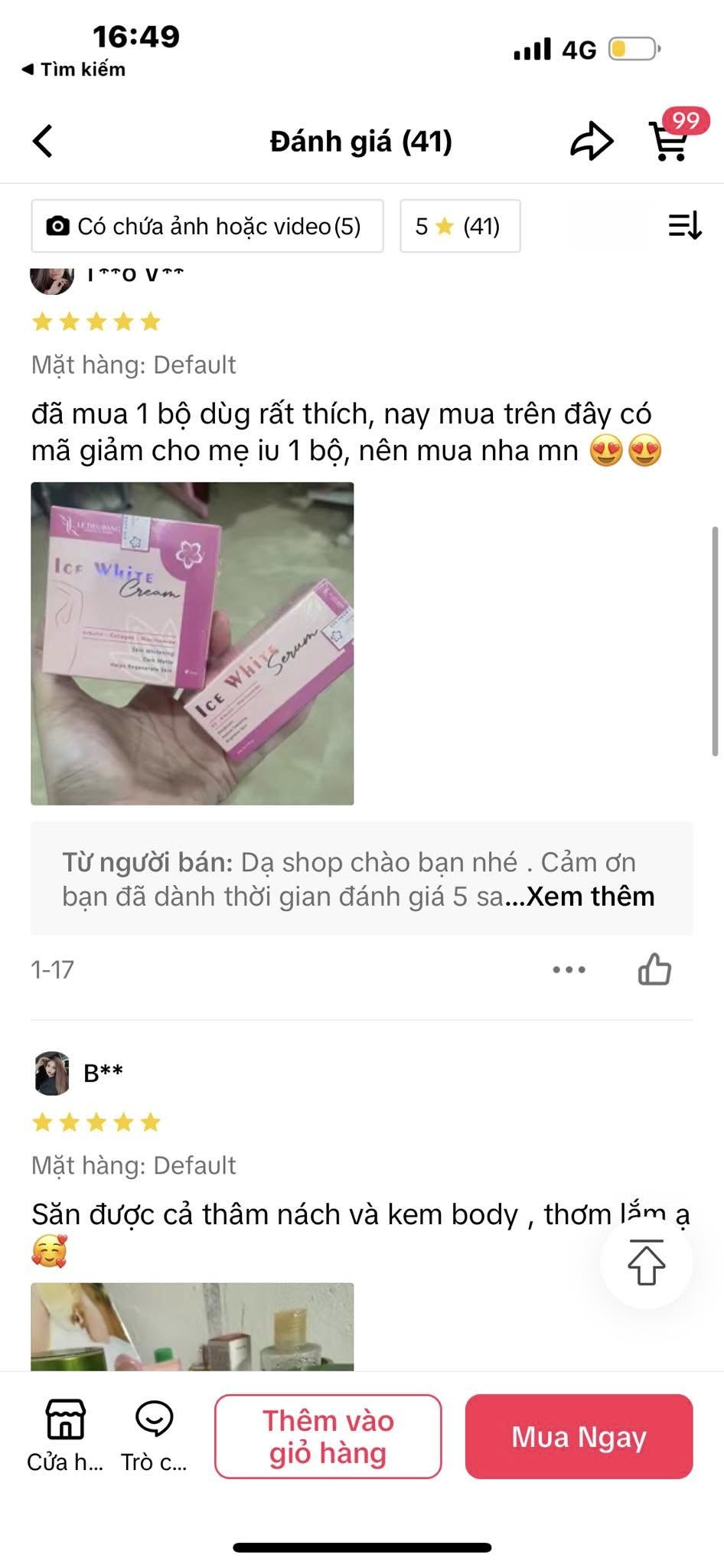The height and width of the screenshot is (1568, 724).
Task: Buy now with Mua Ngay
Action: [579, 1436]
